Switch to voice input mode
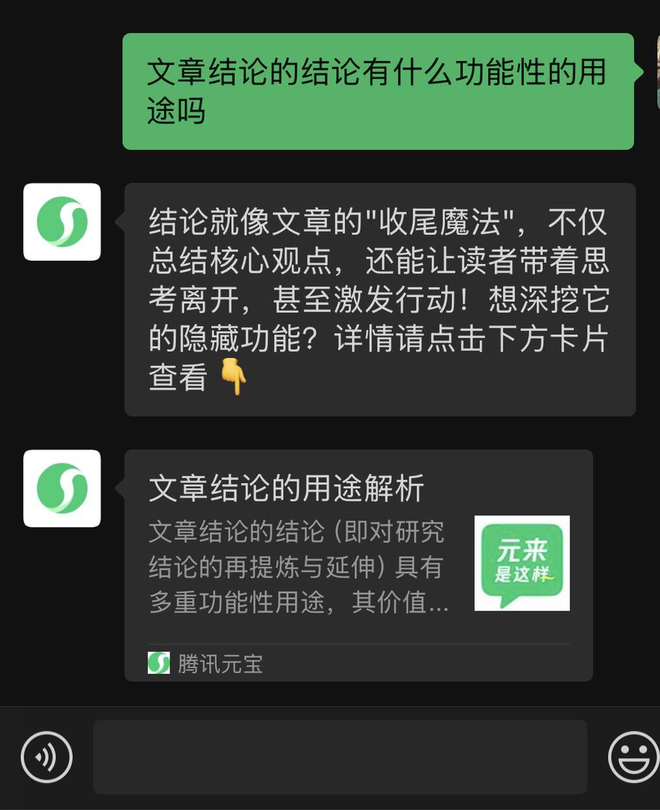The width and height of the screenshot is (660, 810). point(46,756)
